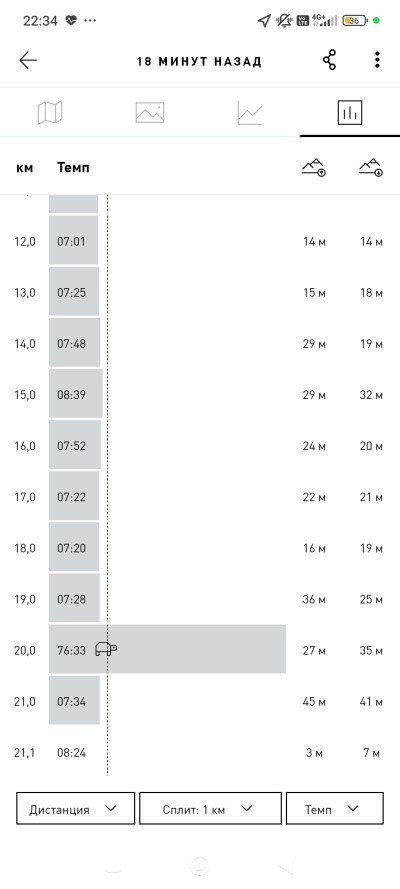Open the Сплит: 1 км dropdown
This screenshot has width=400, height=889.
point(210,808)
